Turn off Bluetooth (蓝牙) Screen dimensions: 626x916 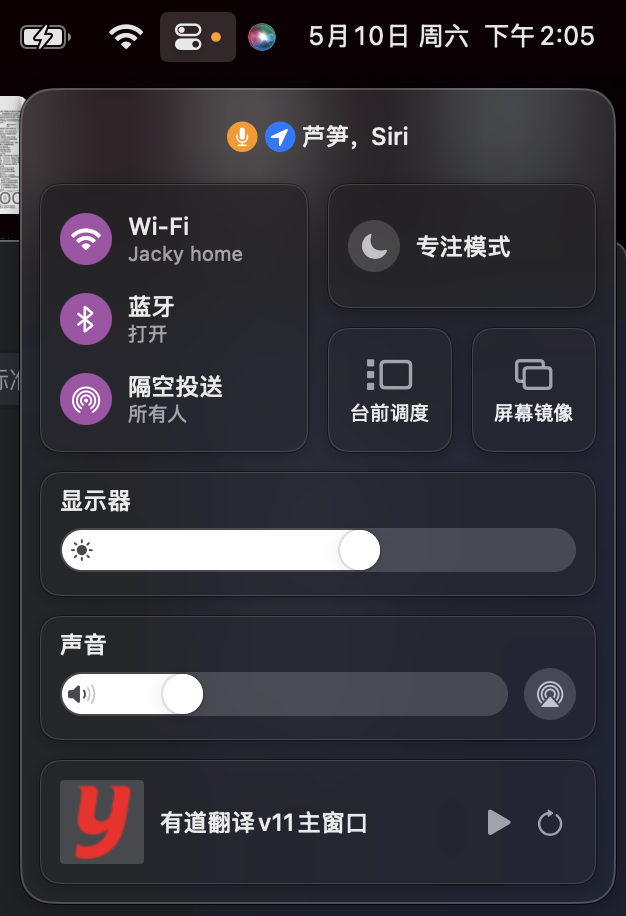[86, 319]
